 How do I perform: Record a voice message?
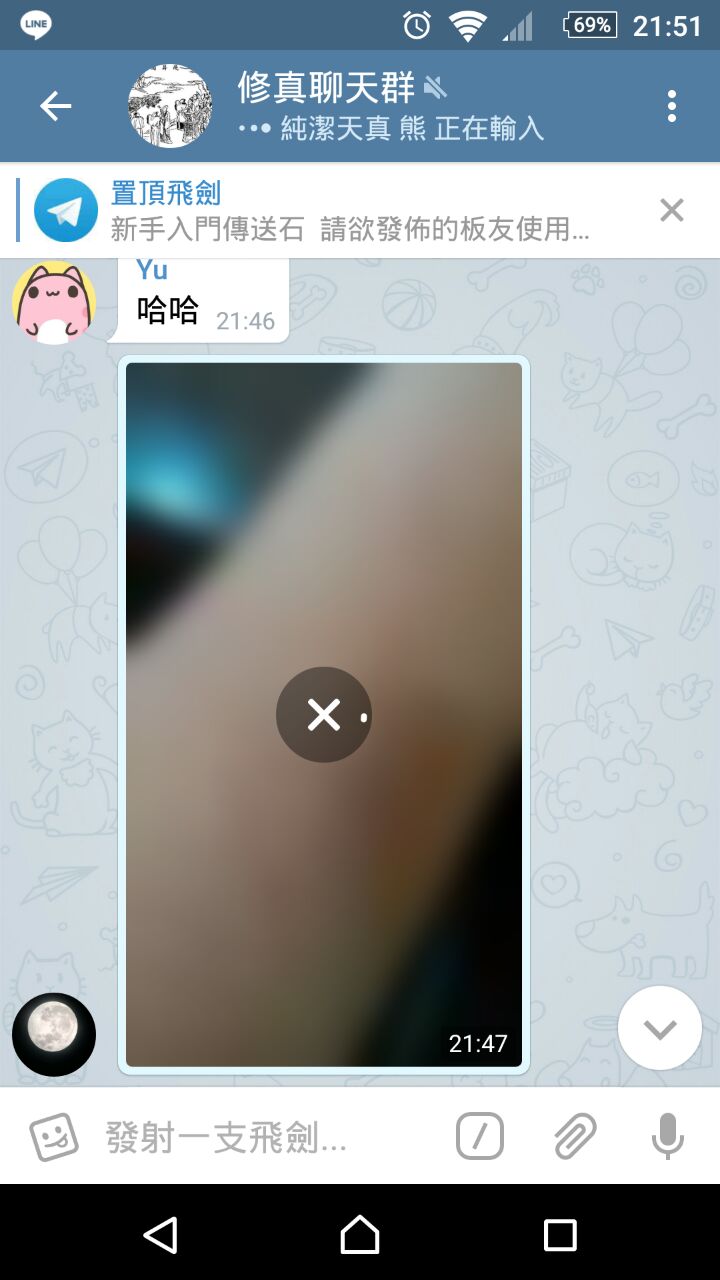(x=667, y=1137)
